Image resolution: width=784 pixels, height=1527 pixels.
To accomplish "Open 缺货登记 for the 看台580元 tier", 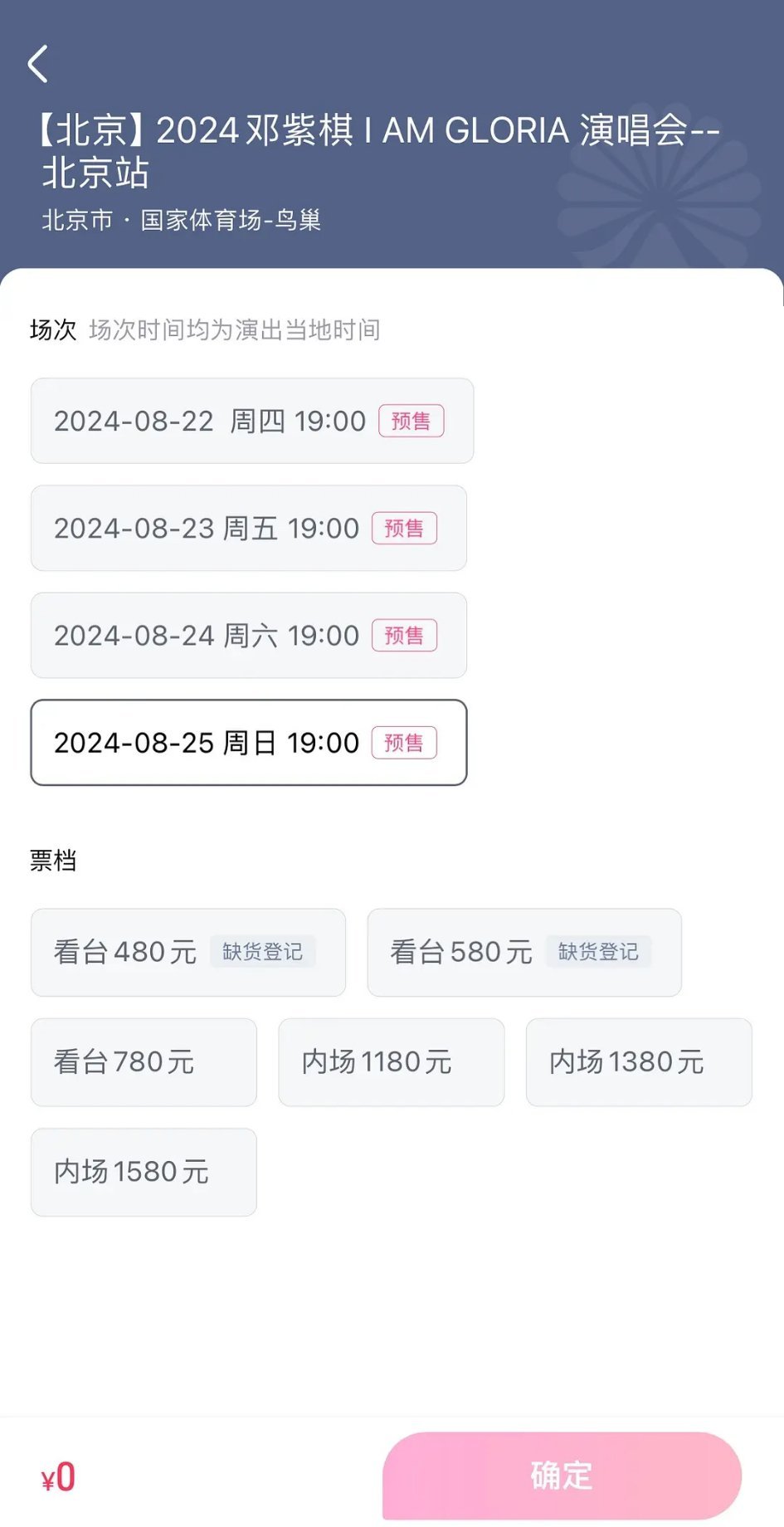I will tap(600, 952).
